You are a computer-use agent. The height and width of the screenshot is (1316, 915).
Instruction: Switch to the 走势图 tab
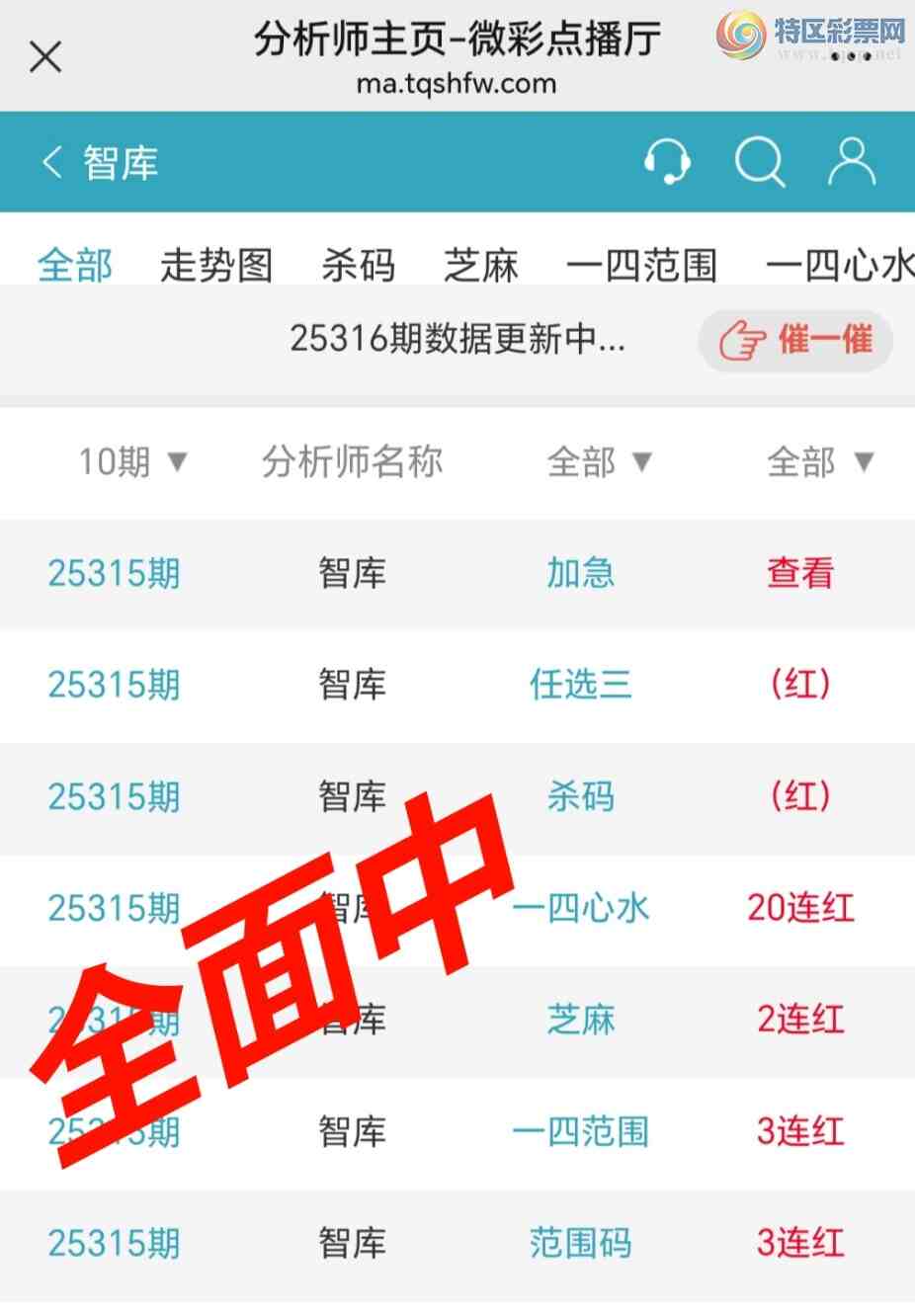click(216, 265)
